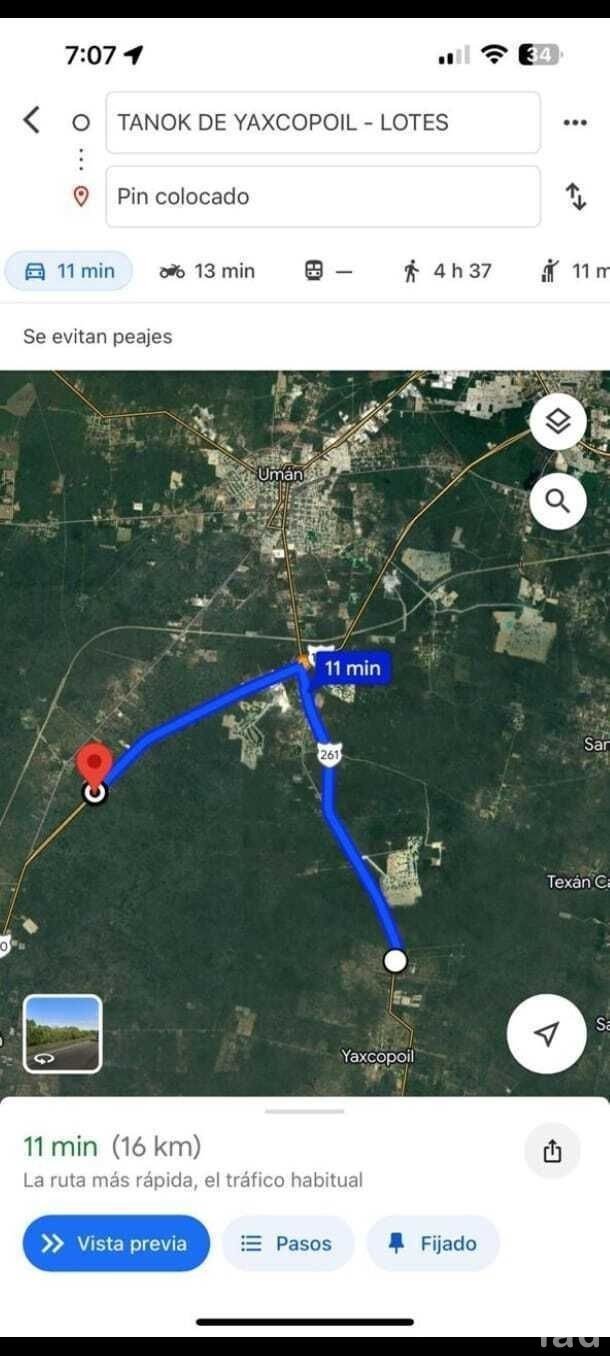Select driving mode 11 min

[70, 271]
